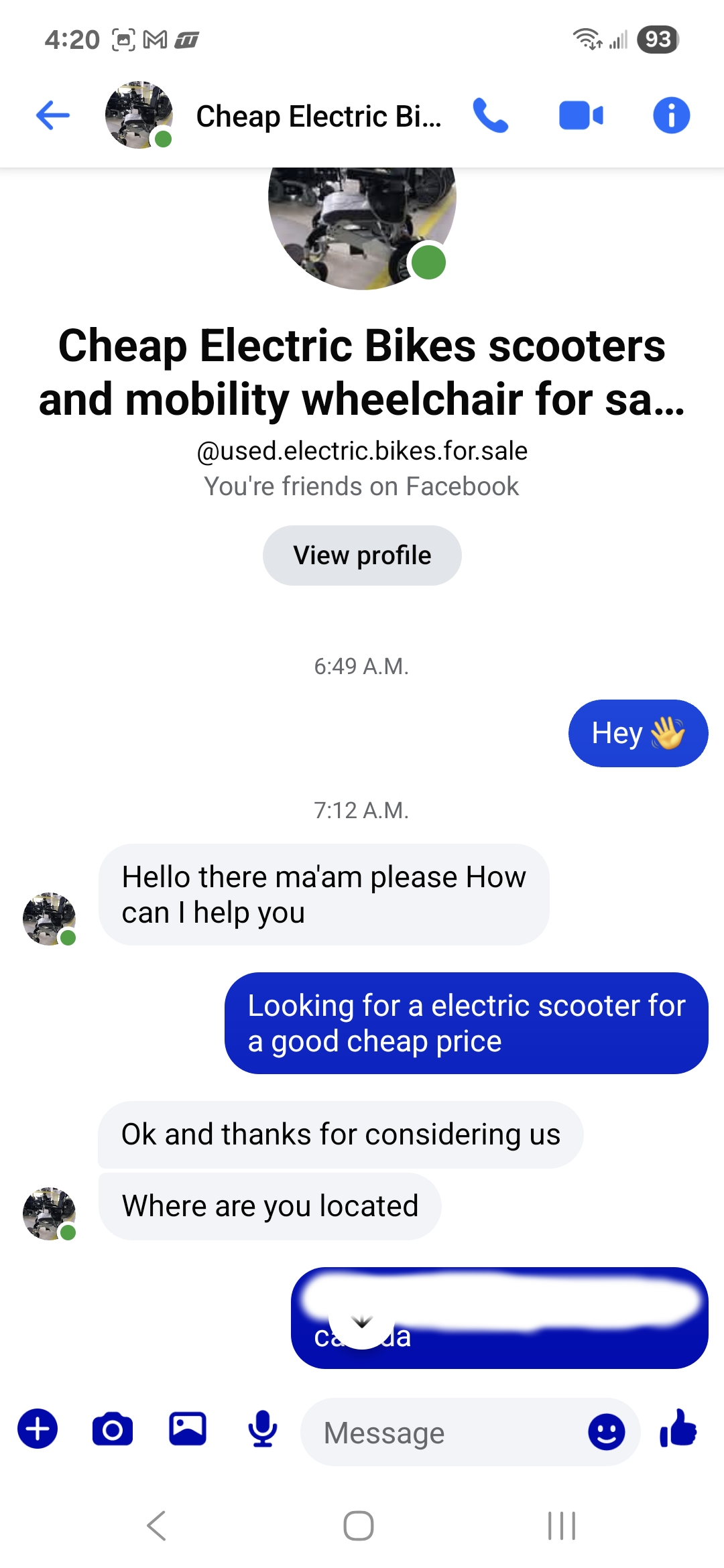Jump to the latest message with down arrow

click(x=362, y=1322)
